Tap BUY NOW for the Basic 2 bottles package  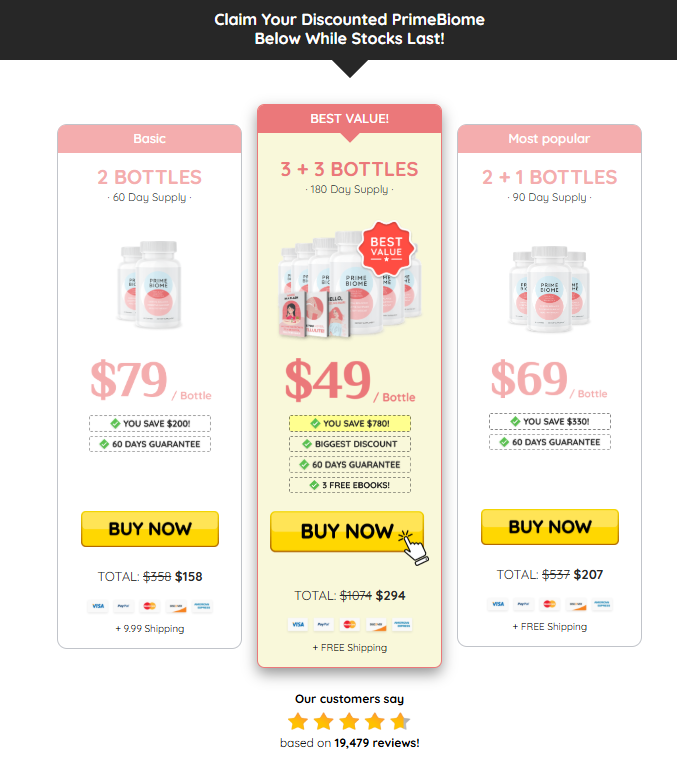149,529
